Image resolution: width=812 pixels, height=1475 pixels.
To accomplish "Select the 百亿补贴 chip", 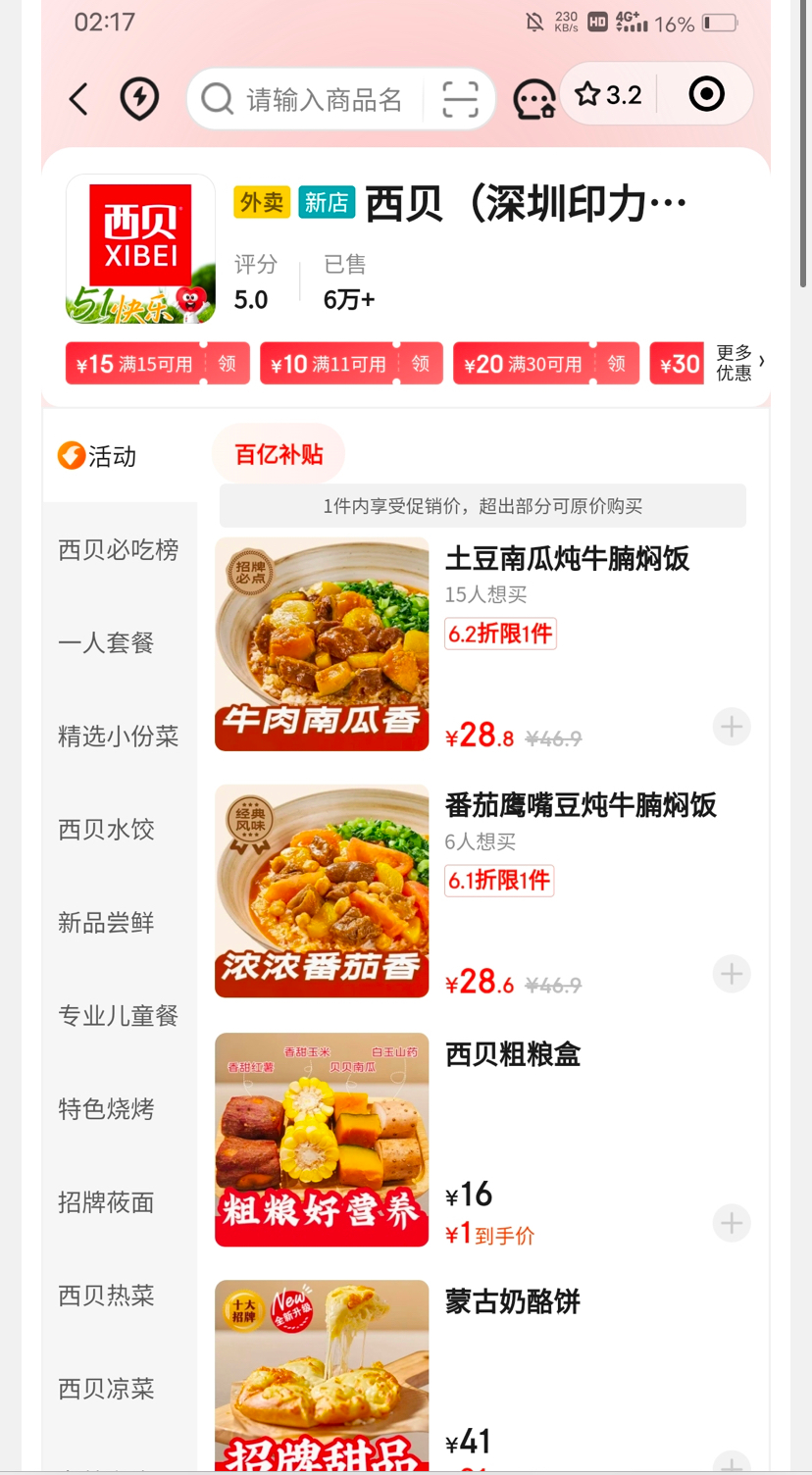I will [x=279, y=454].
